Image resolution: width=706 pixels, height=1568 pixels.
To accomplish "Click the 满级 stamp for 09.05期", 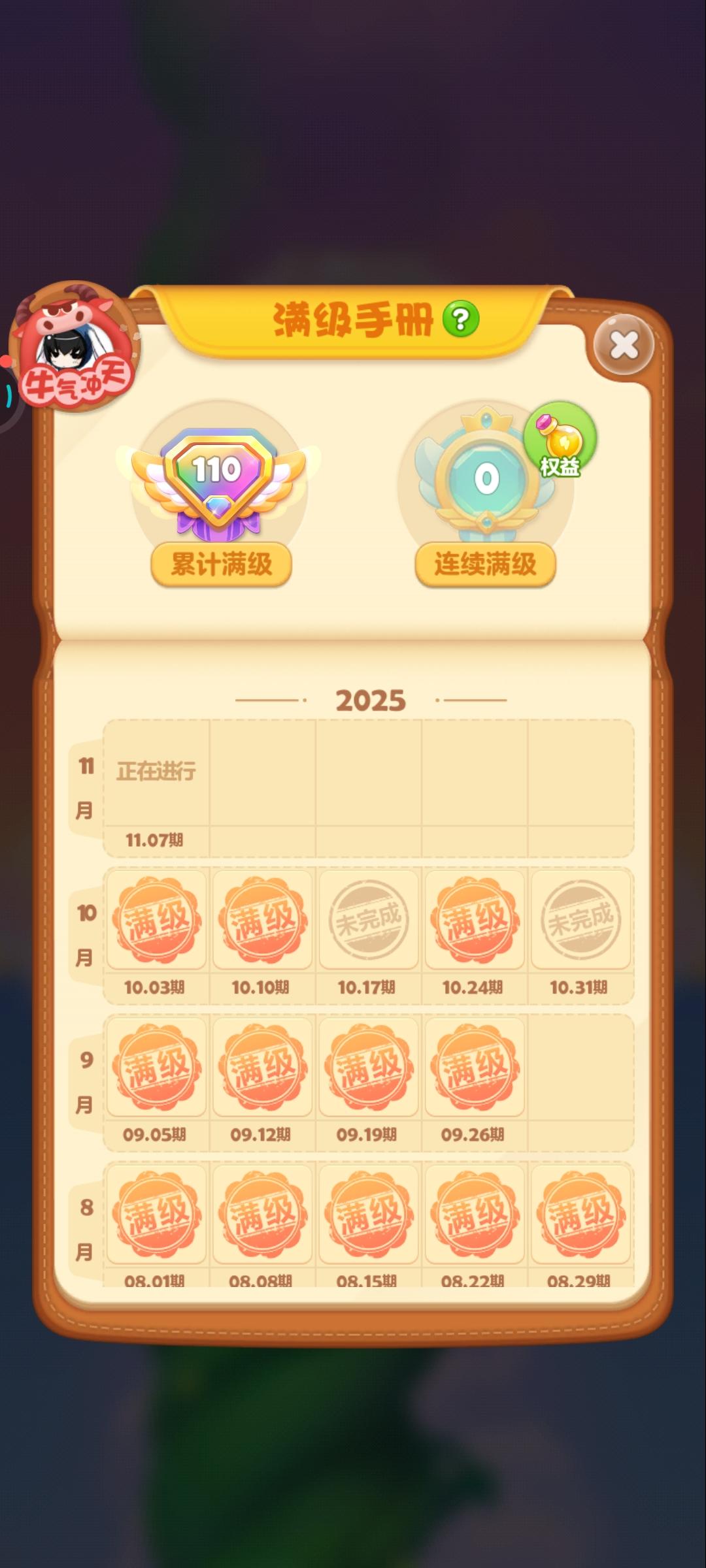I will tap(158, 1068).
